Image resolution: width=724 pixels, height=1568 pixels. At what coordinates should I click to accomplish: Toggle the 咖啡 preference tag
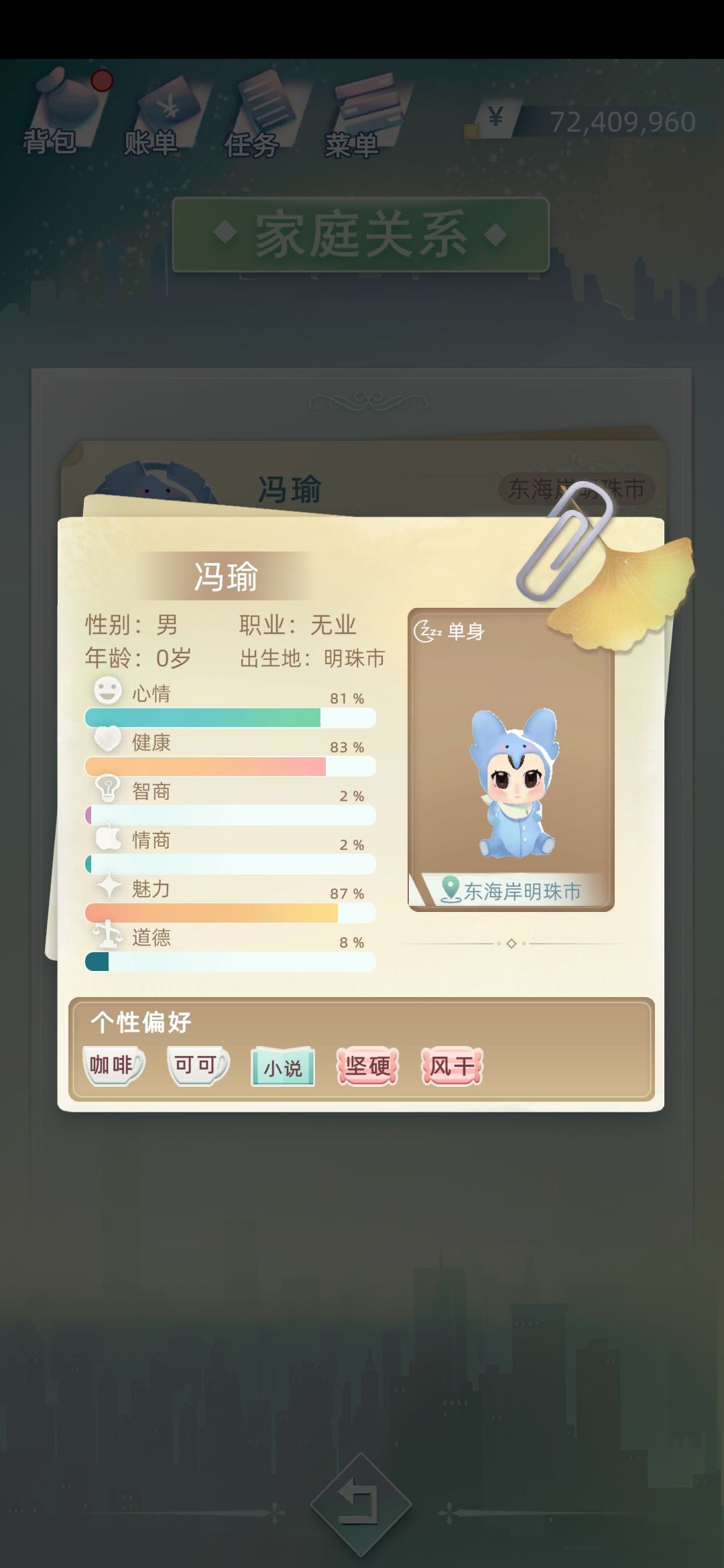click(113, 1065)
